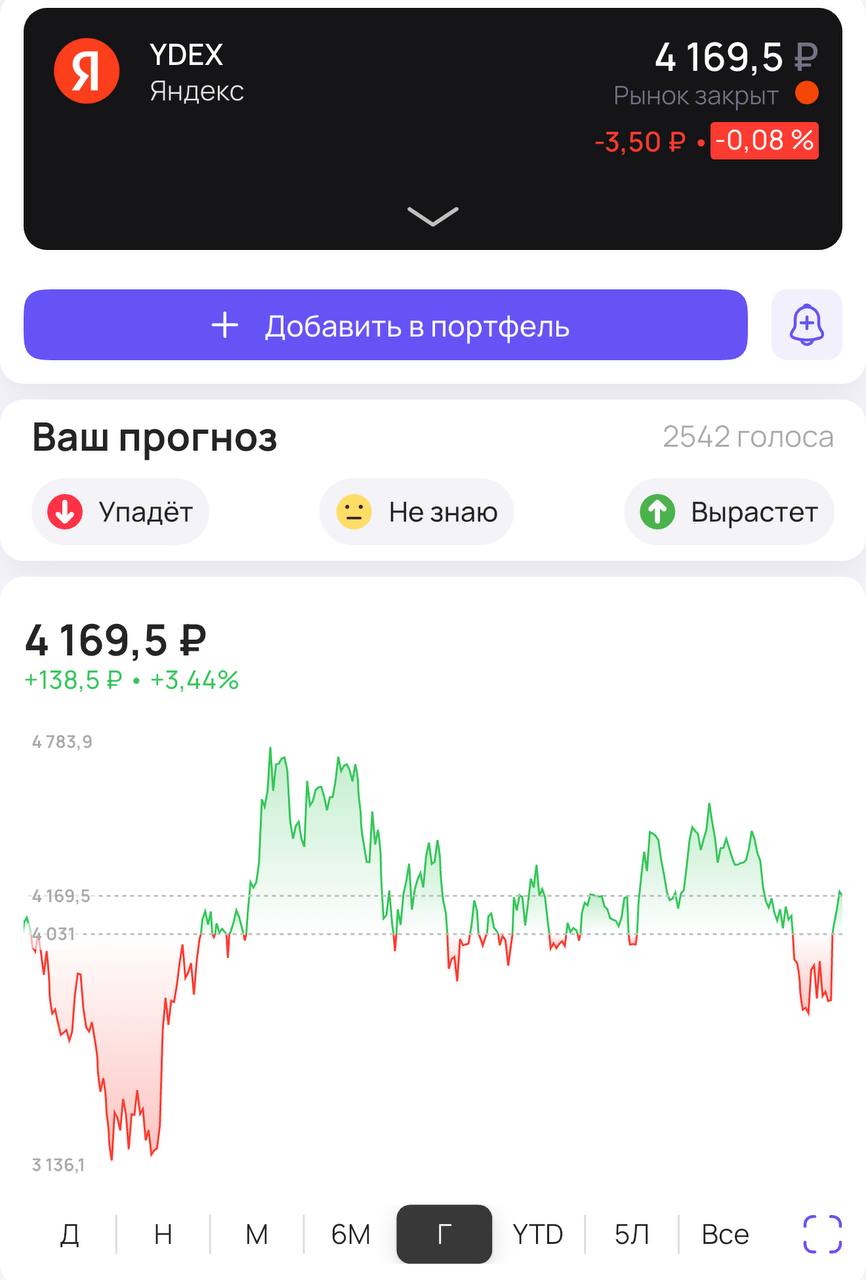Screen dimensions: 866x1280
Task: Set a price alert with the bell icon
Action: pos(806,326)
